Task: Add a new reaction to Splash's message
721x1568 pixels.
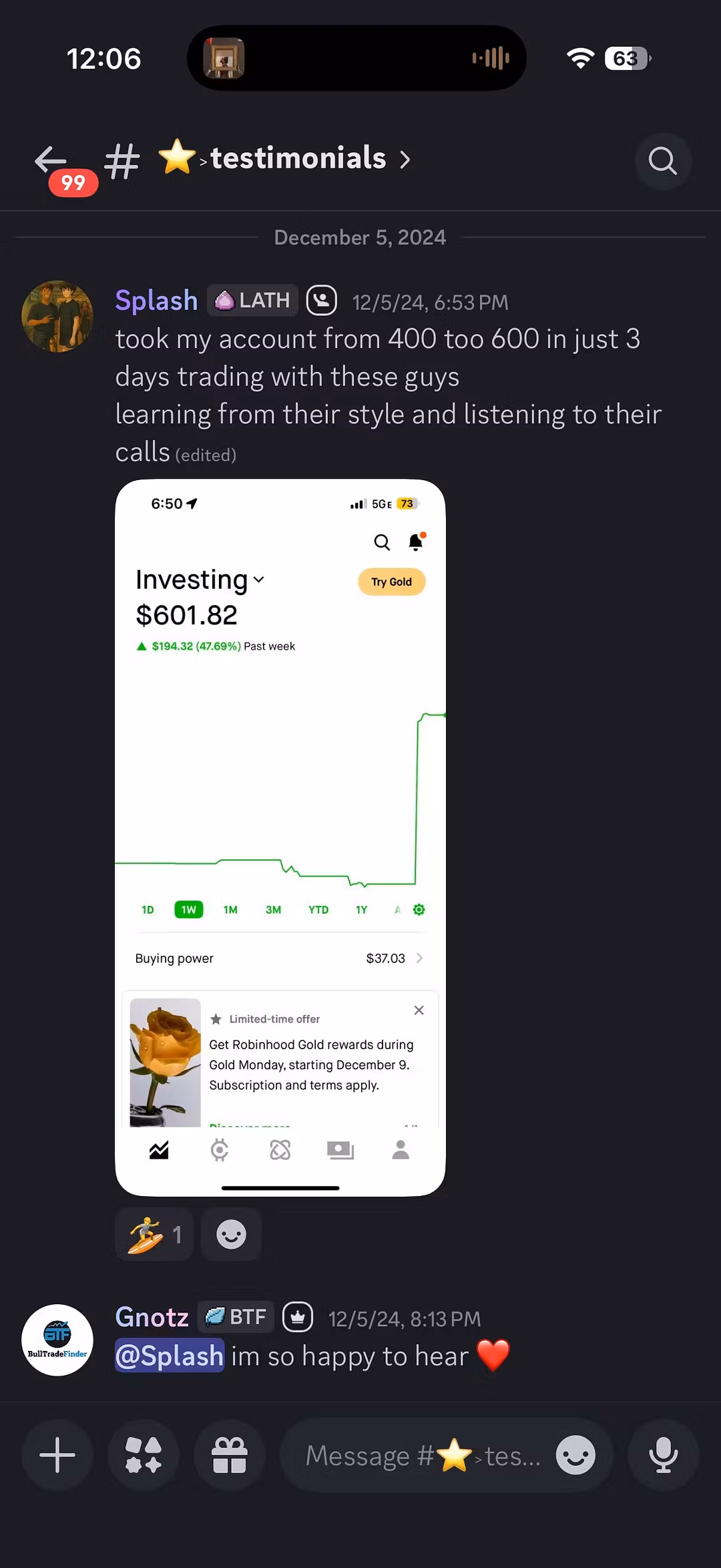Action: pyautogui.click(x=231, y=1235)
